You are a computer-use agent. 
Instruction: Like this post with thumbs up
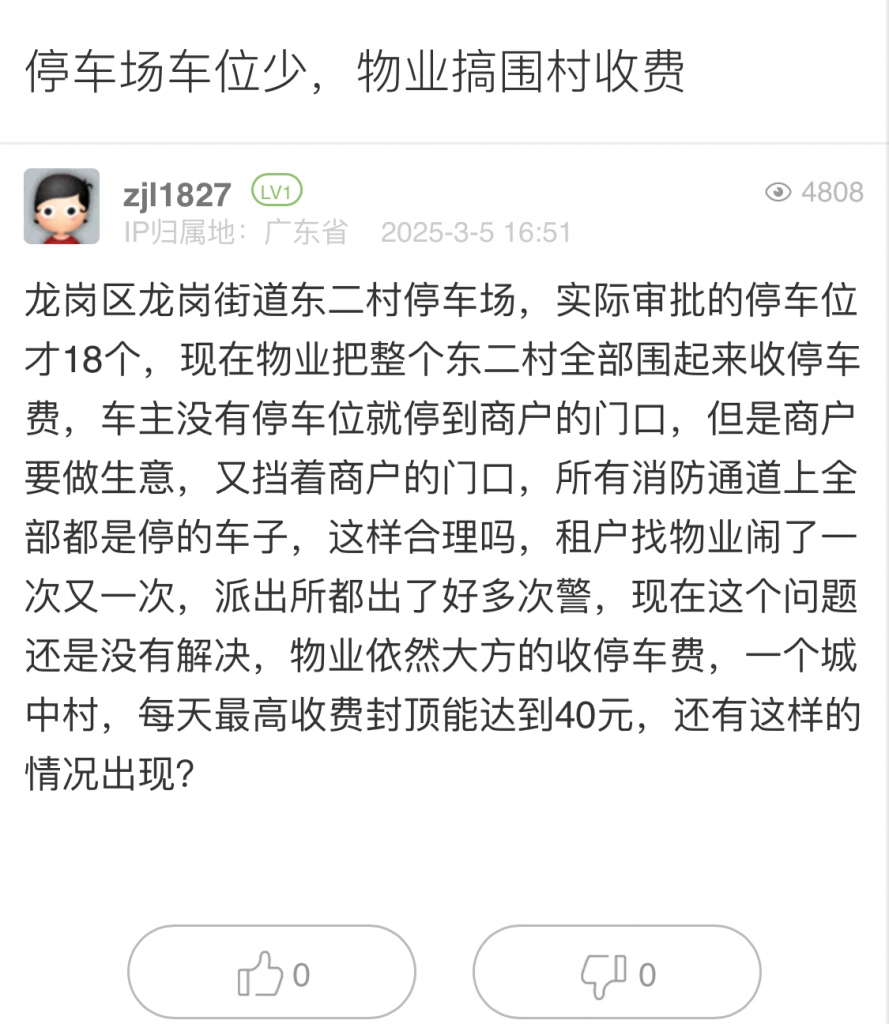(x=271, y=973)
